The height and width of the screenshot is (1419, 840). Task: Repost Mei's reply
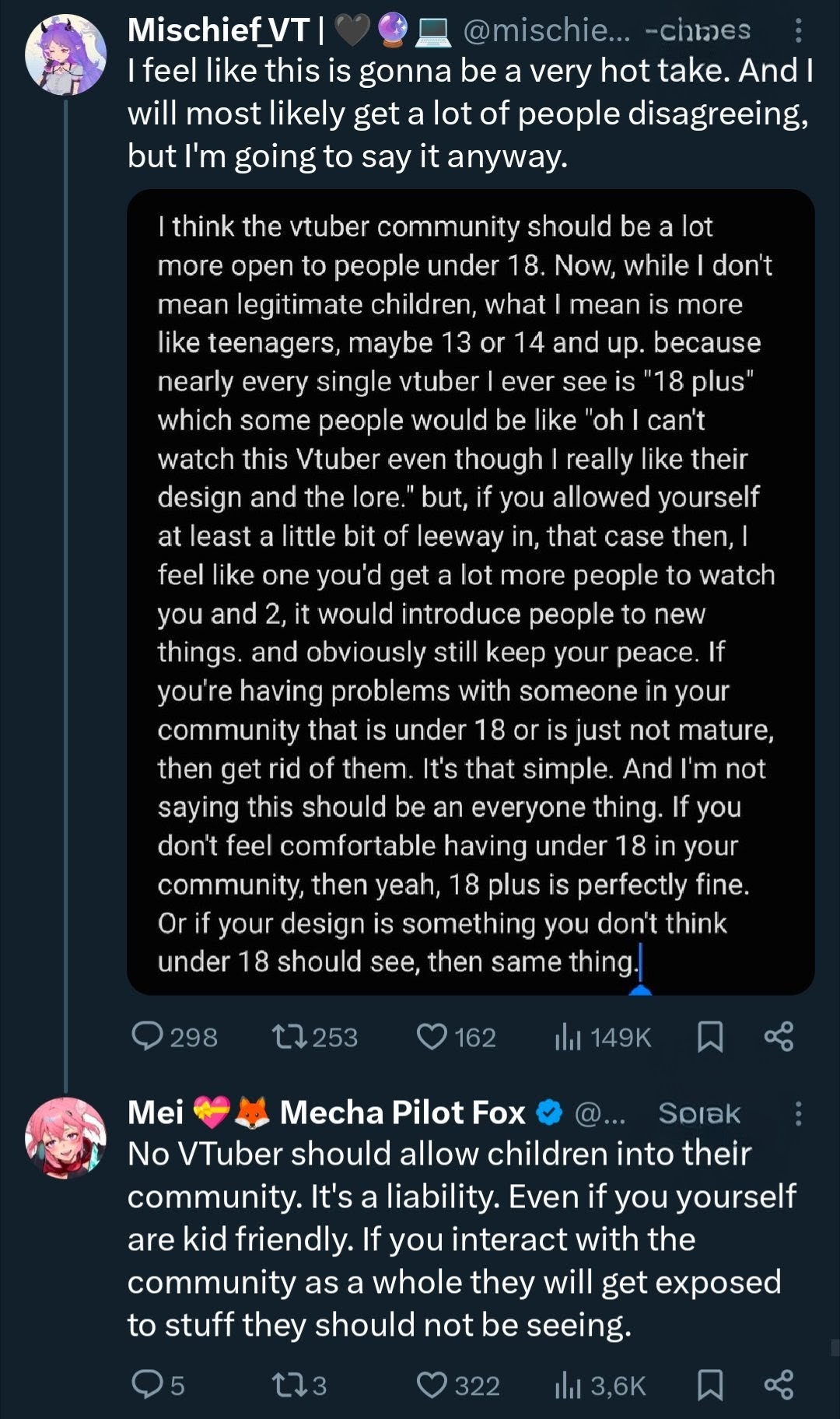coord(299,1385)
